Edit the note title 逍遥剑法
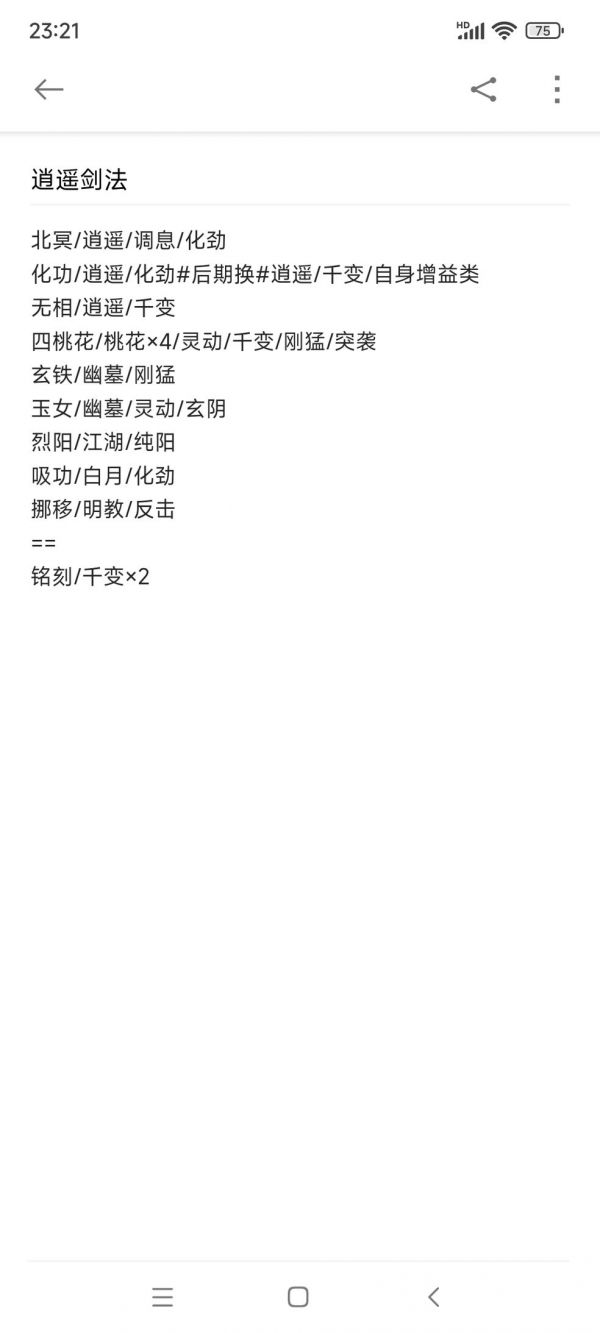600x1333 pixels. pyautogui.click(x=79, y=180)
